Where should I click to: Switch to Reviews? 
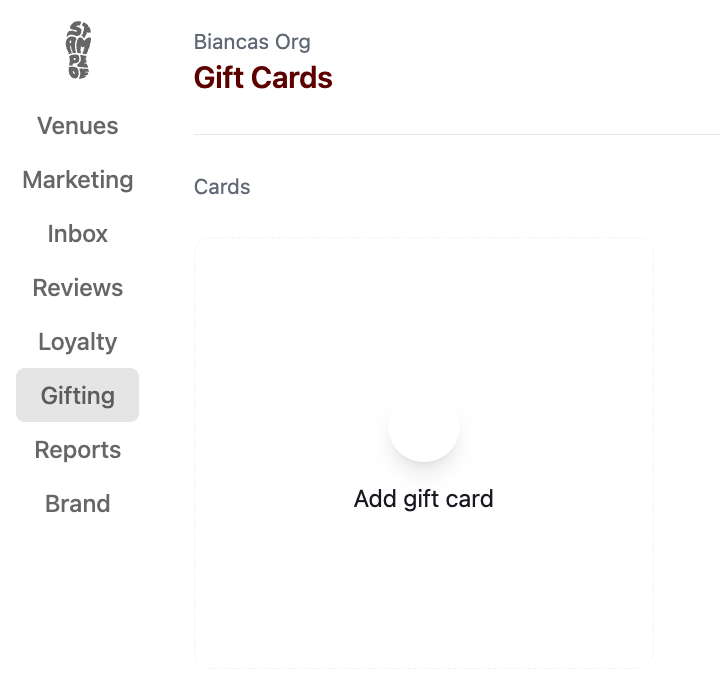tap(77, 288)
